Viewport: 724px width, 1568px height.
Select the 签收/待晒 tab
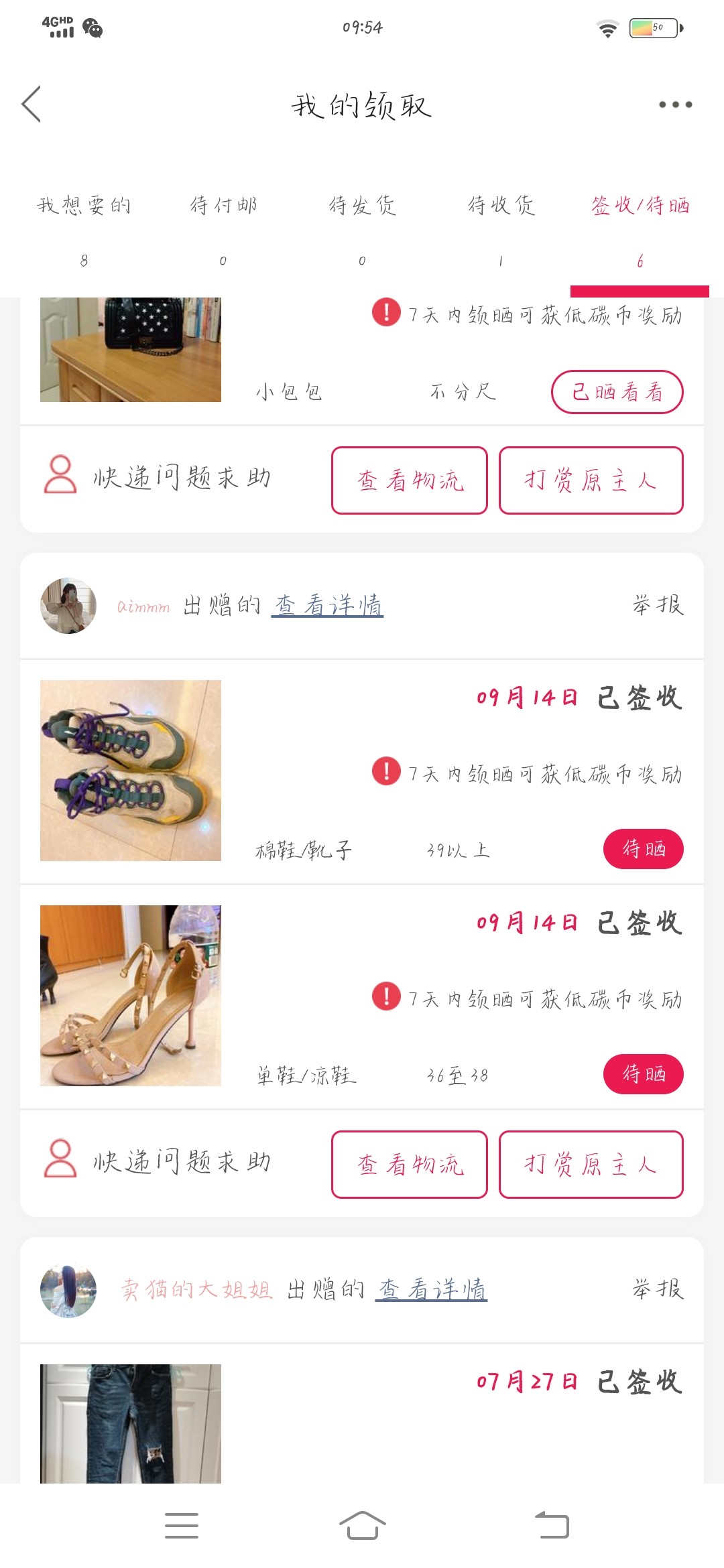640,228
